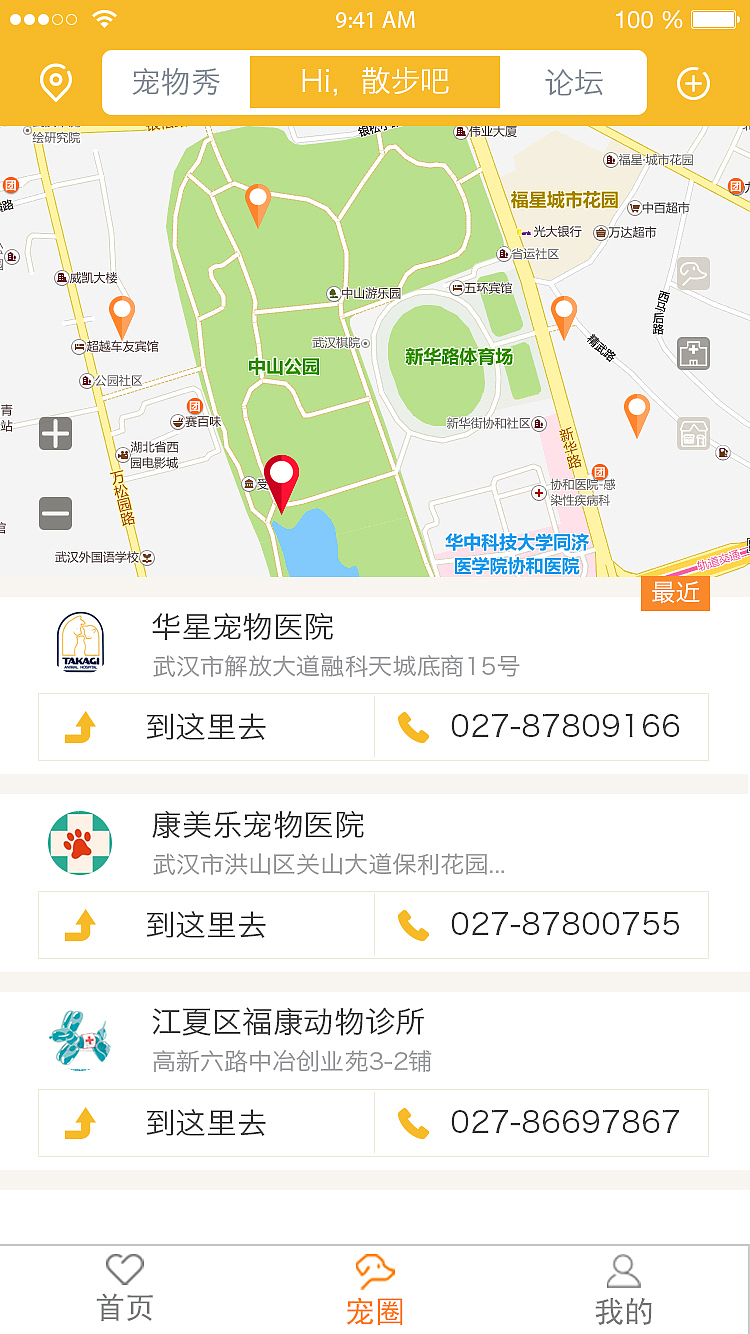Click 到这里去 for 江夏区福康动物诊所
The width and height of the screenshot is (750, 1334).
click(x=205, y=1122)
